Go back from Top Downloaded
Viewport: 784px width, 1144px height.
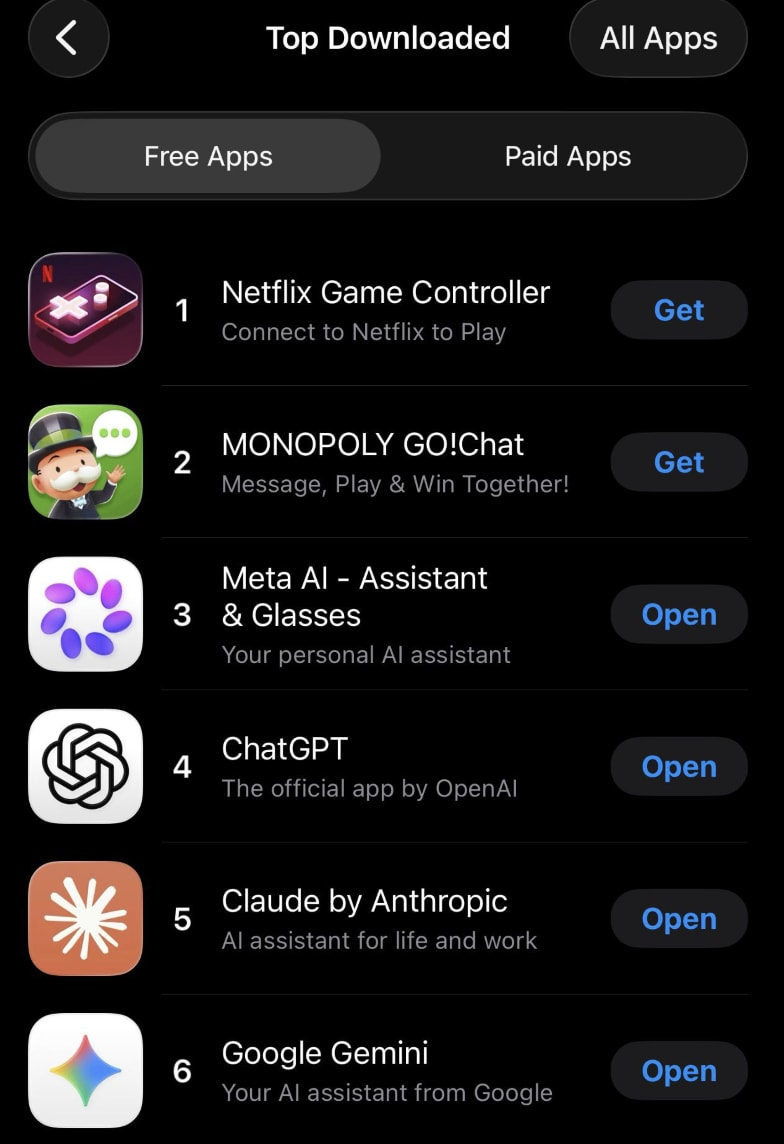(x=67, y=38)
